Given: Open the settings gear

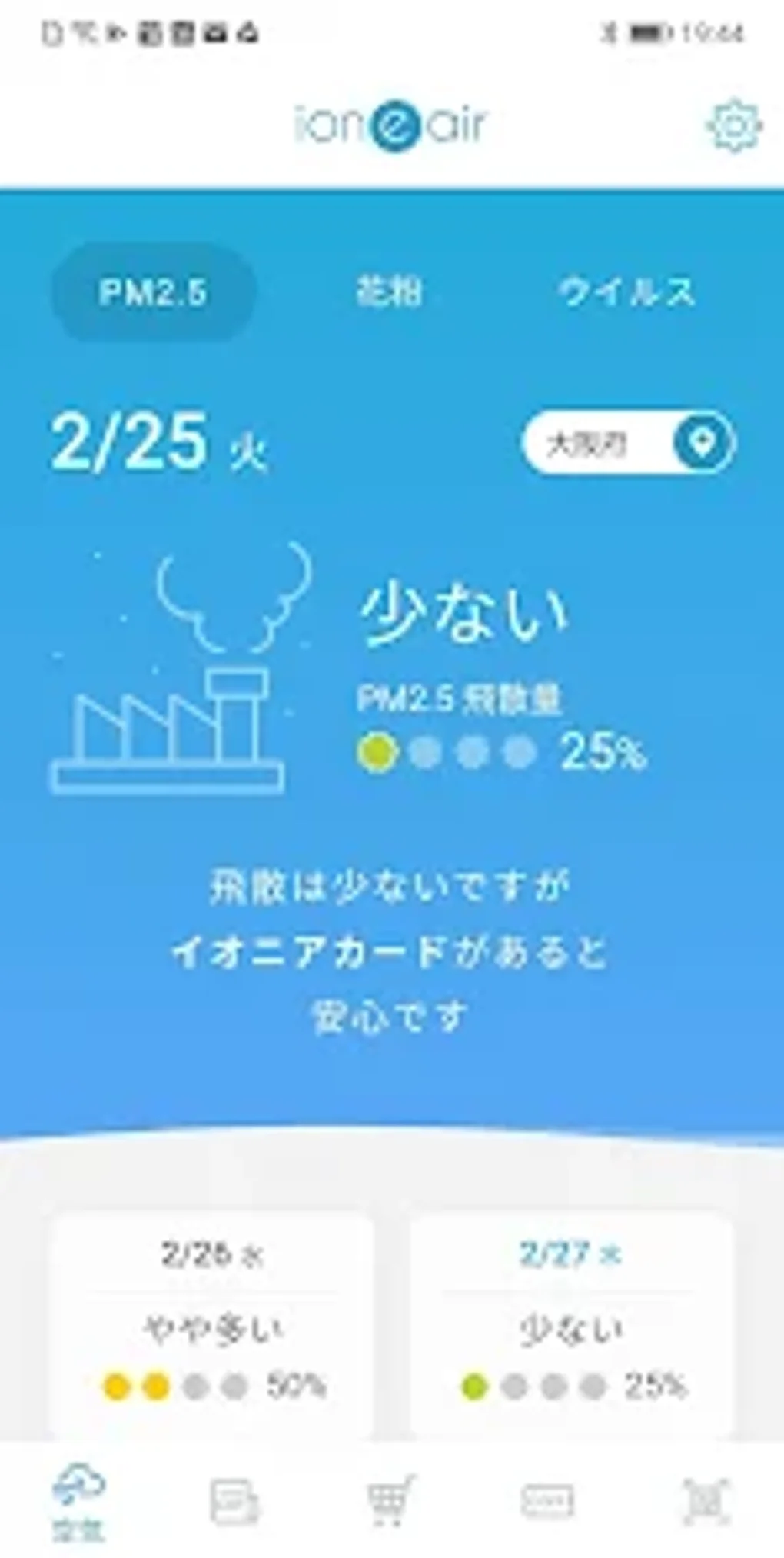Looking at the screenshot, I should [x=733, y=125].
